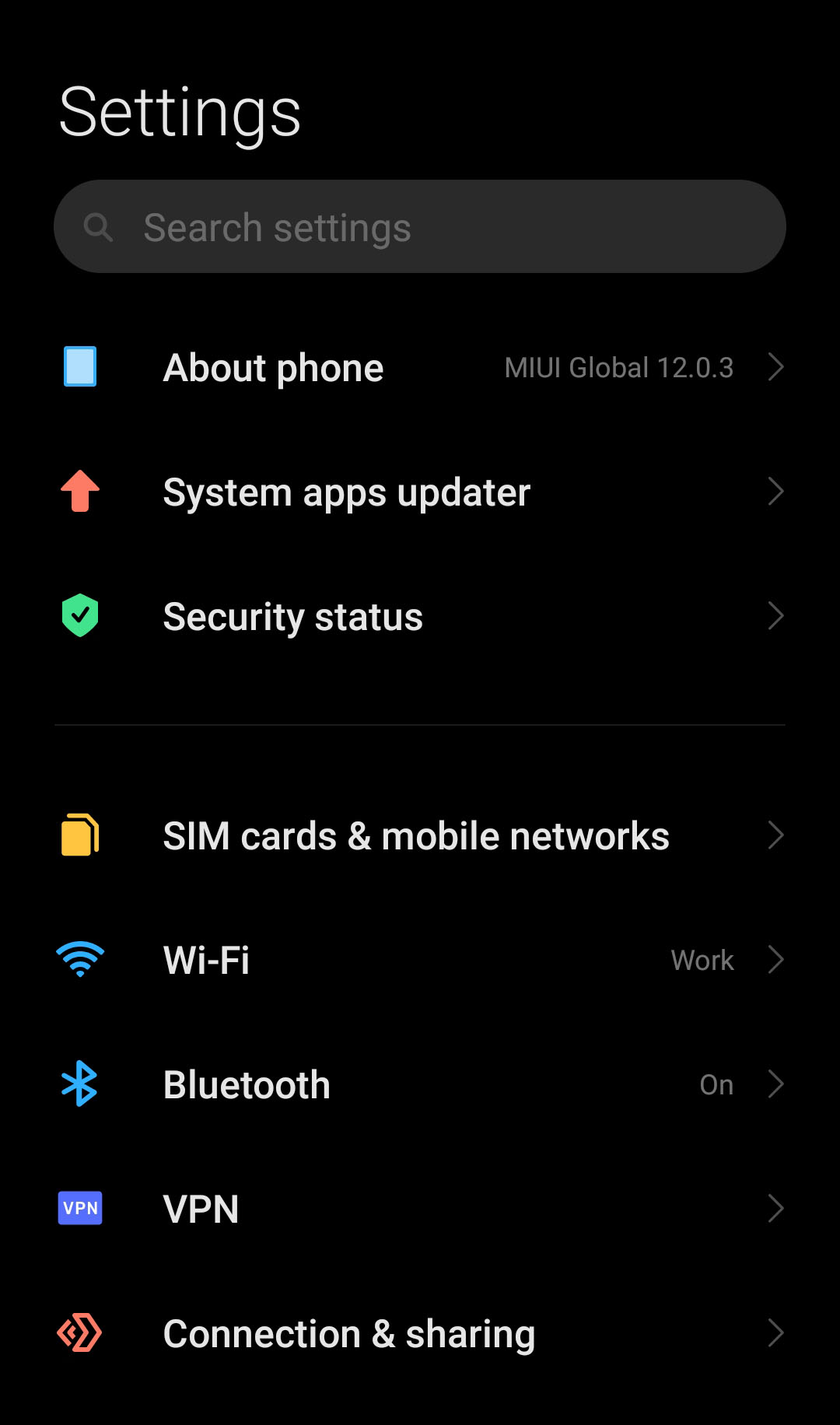Open About phone
Image resolution: width=840 pixels, height=1425 pixels.
pos(420,368)
